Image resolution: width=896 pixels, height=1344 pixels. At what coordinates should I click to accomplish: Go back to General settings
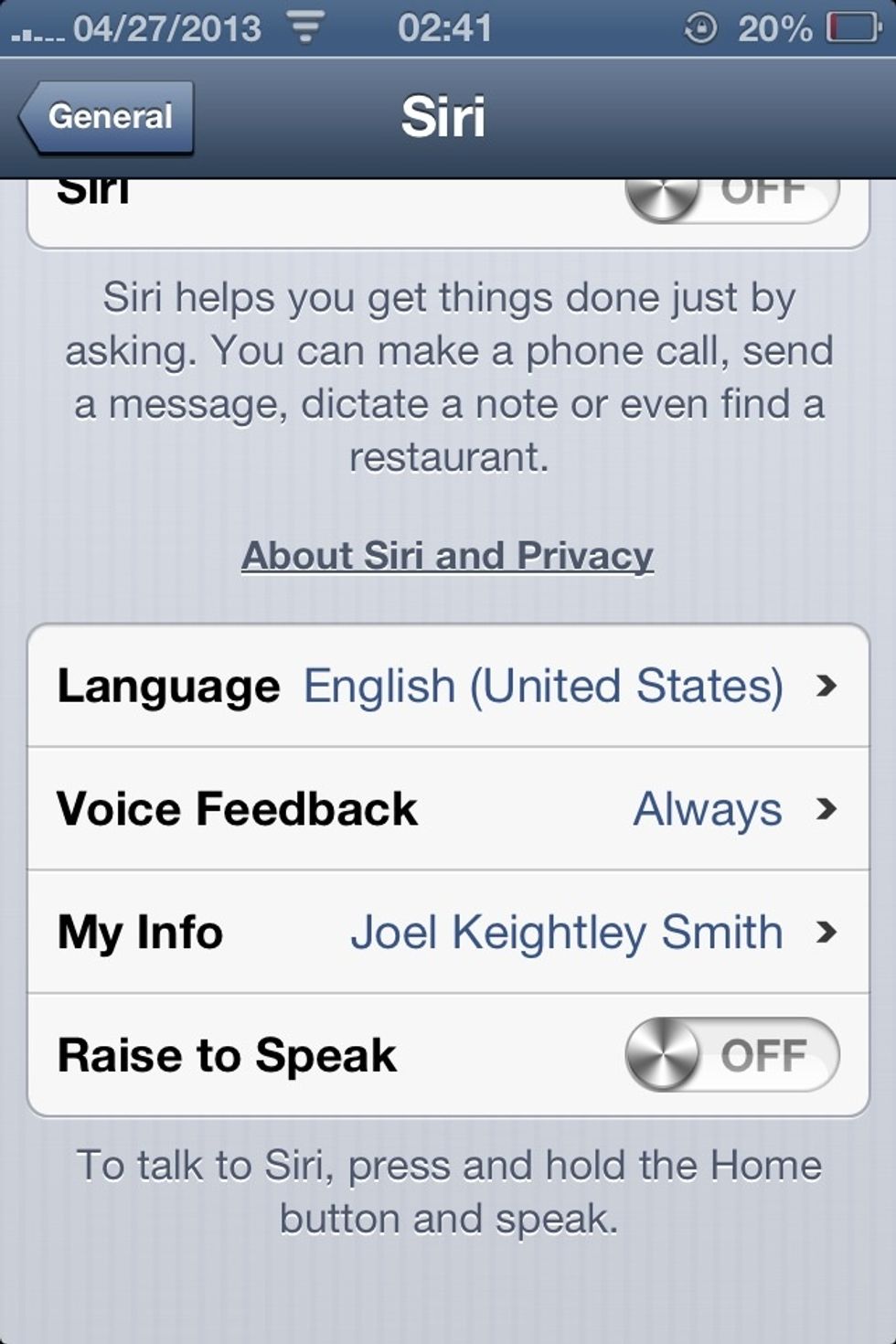(106, 117)
